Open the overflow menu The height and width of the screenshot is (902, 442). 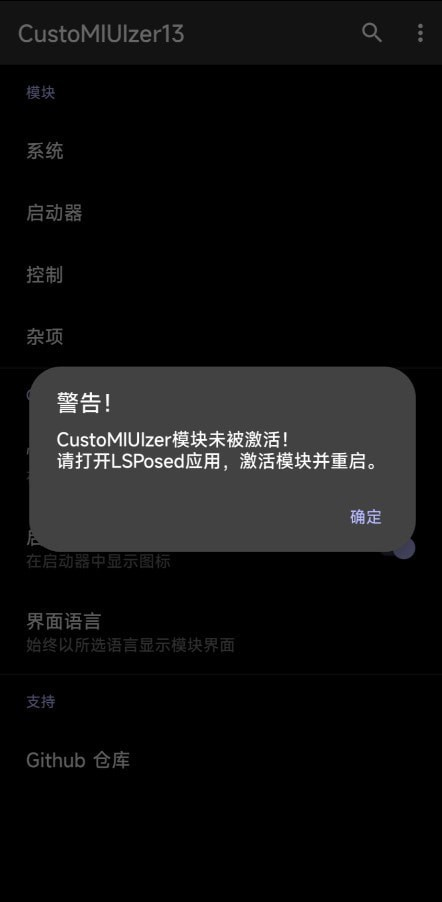coord(420,33)
